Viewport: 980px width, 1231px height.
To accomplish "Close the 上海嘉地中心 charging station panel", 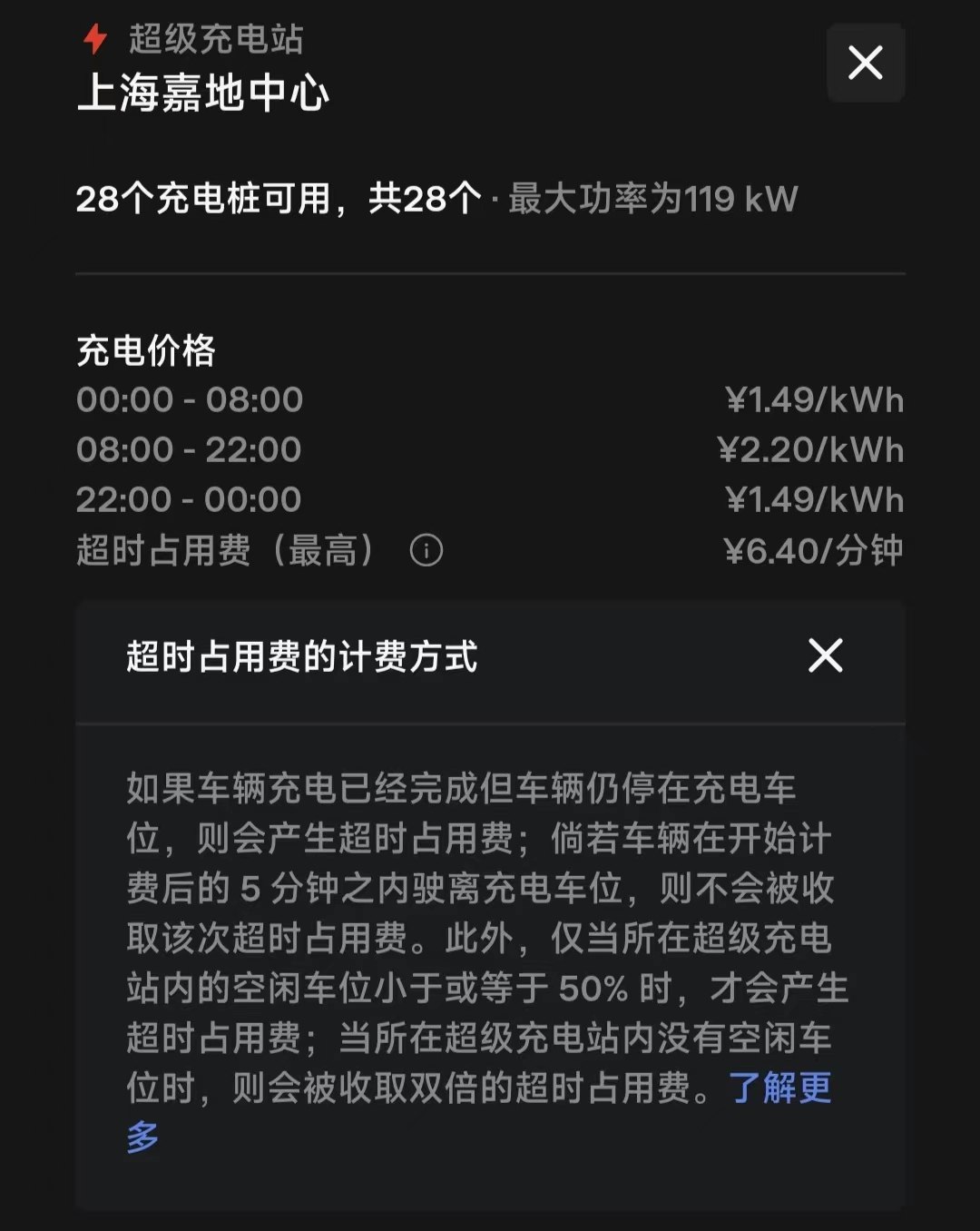I will 866,63.
